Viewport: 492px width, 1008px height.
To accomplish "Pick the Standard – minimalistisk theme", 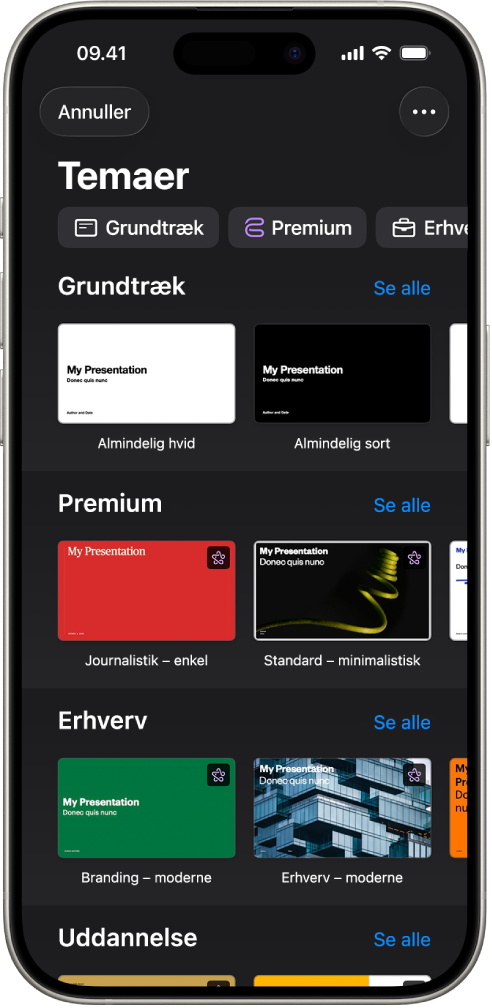I will 342,591.
